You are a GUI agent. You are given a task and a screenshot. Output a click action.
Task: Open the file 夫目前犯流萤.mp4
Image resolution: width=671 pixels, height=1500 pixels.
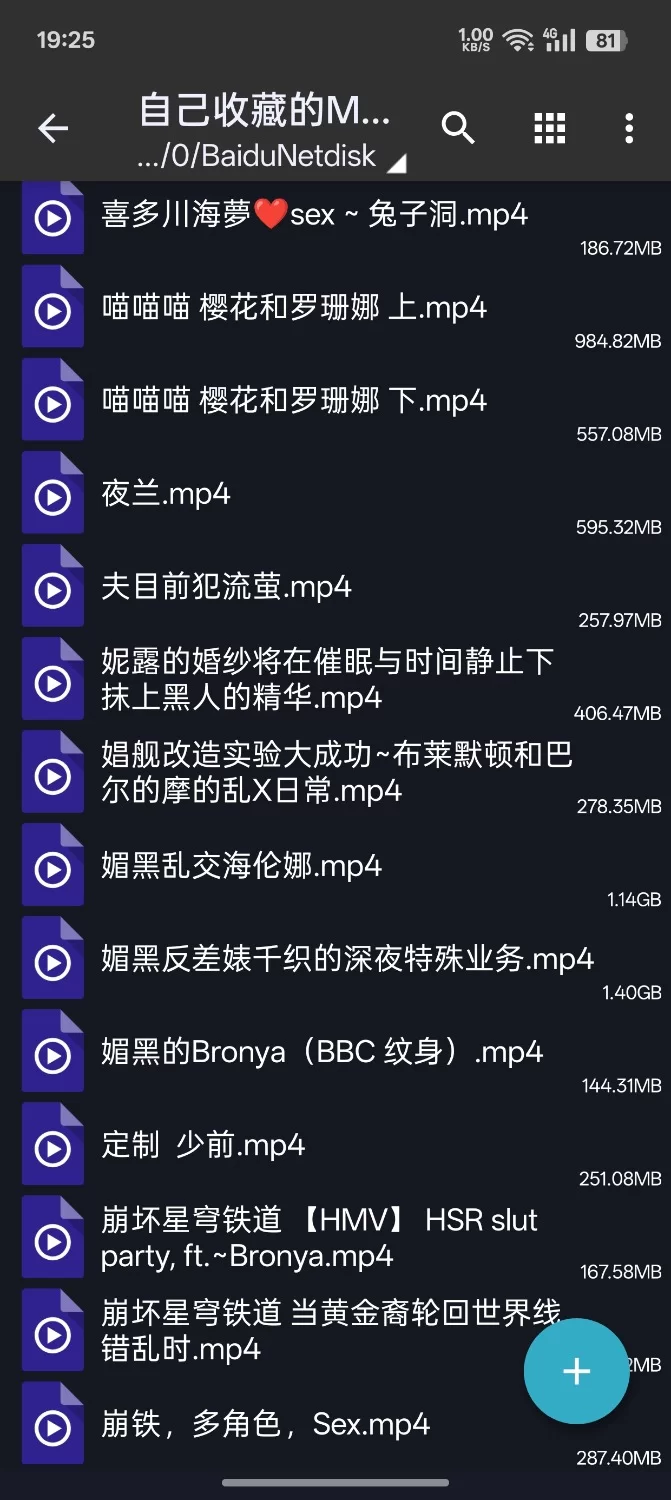(227, 587)
